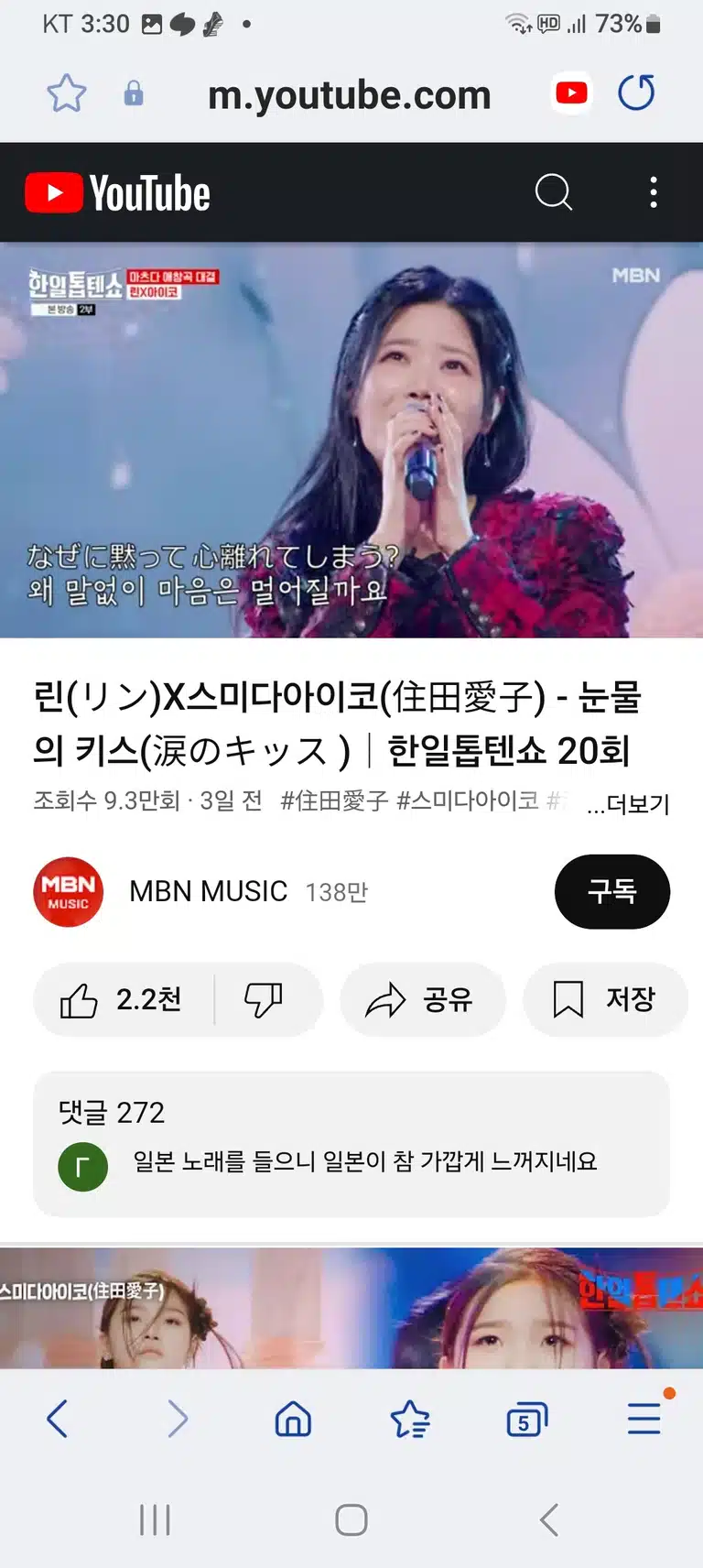703x1568 pixels.
Task: Bookmark this page with the star icon
Action: click(66, 93)
